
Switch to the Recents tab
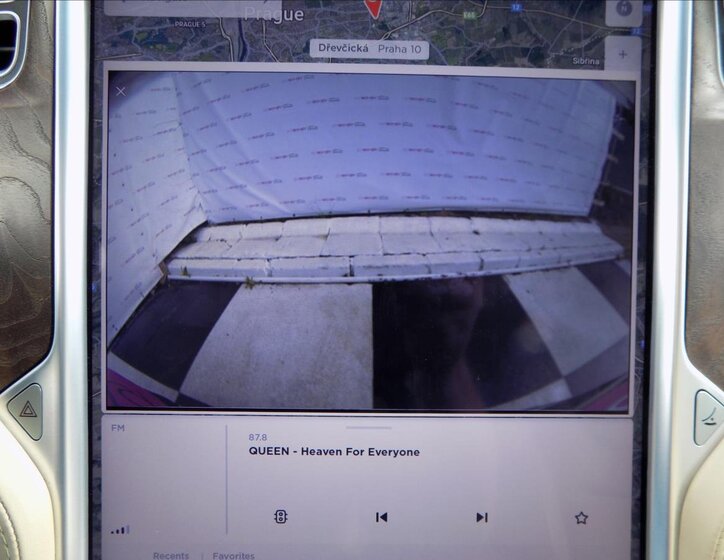(171, 555)
